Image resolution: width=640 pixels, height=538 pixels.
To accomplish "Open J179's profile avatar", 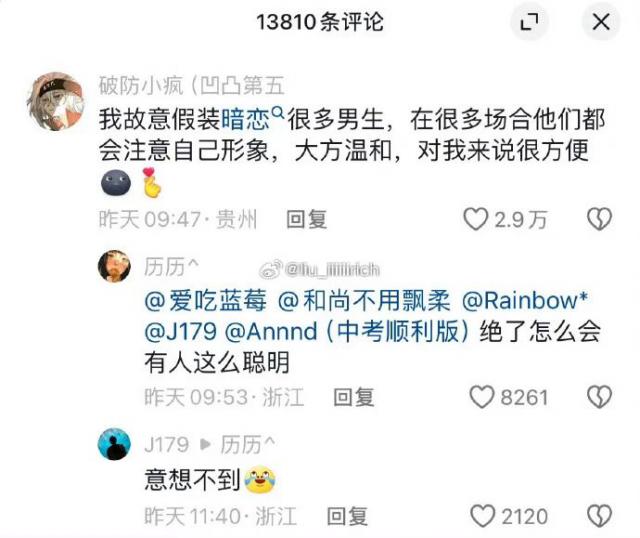I will pyautogui.click(x=114, y=443).
